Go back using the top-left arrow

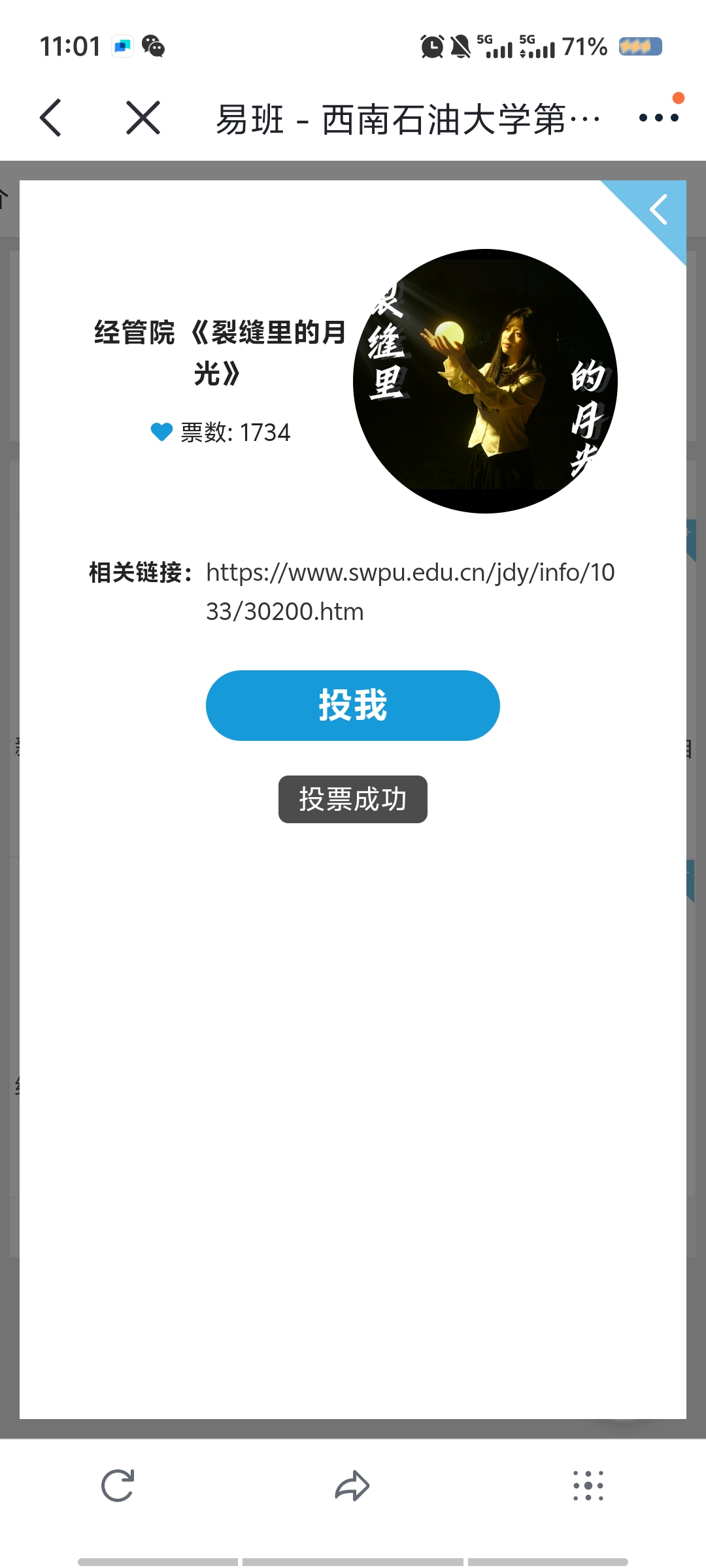pos(51,118)
